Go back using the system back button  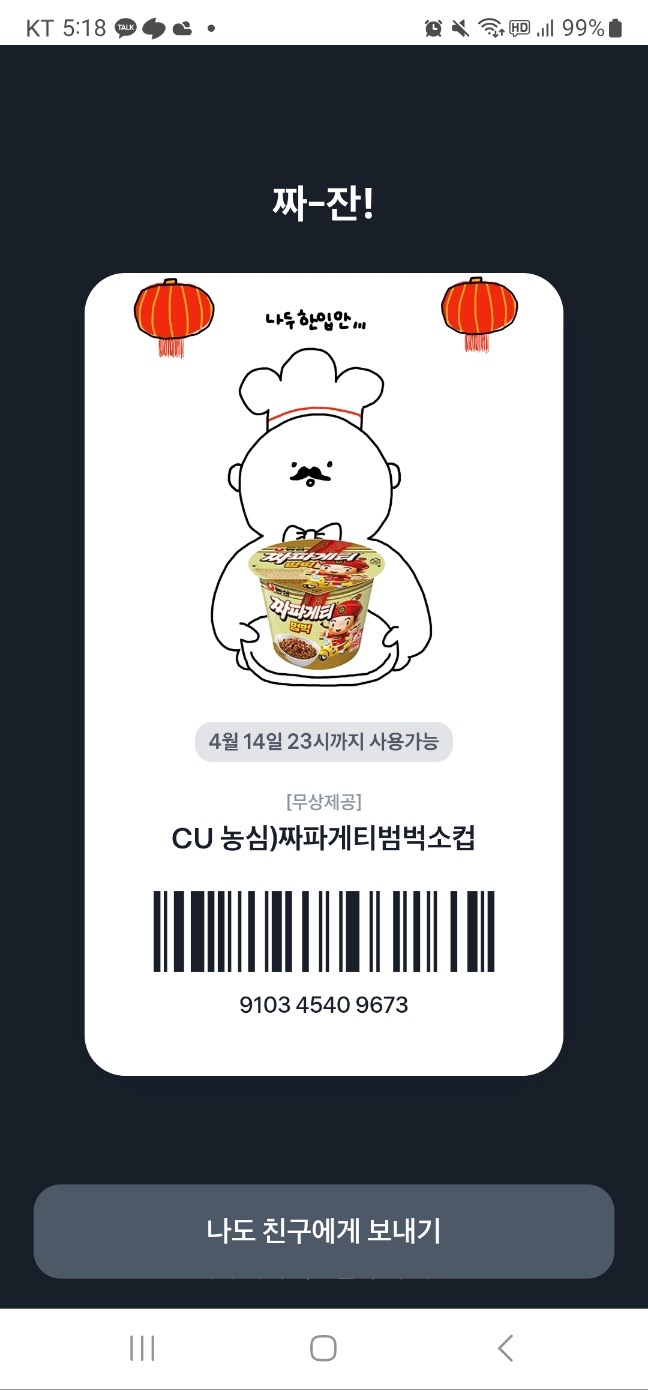coord(505,1348)
